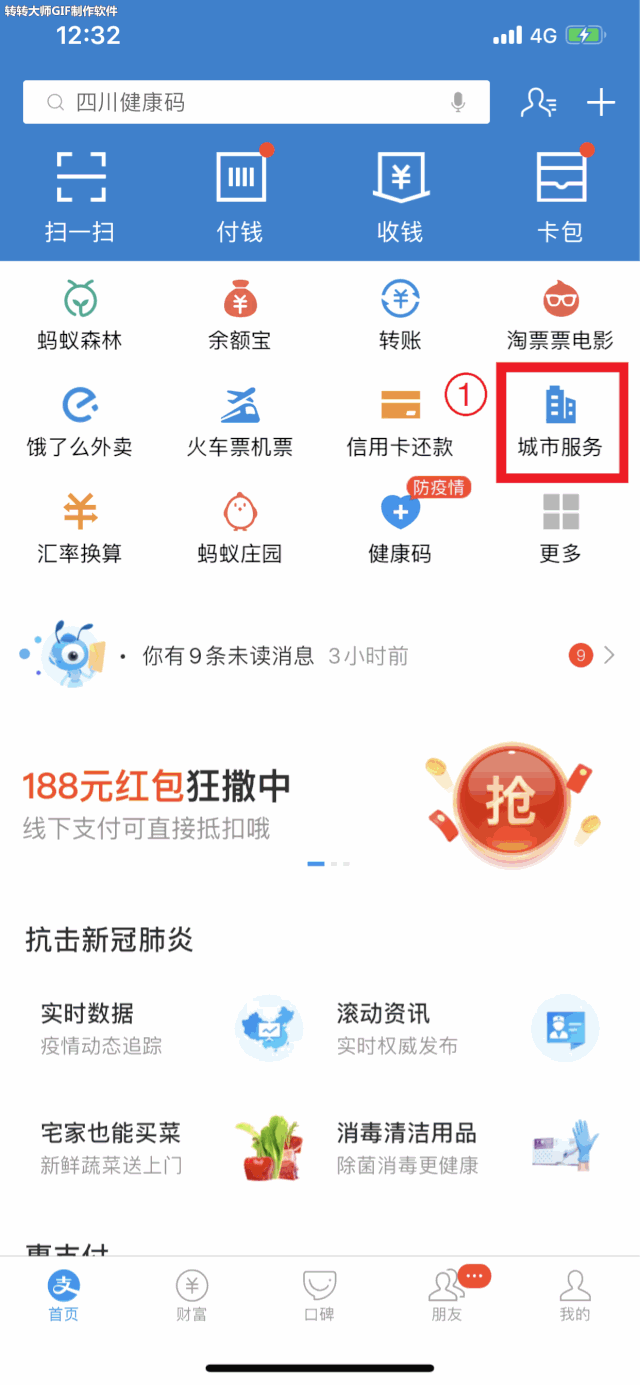Switch to 财富 tab
This screenshot has height=1385, width=640.
click(x=192, y=1295)
